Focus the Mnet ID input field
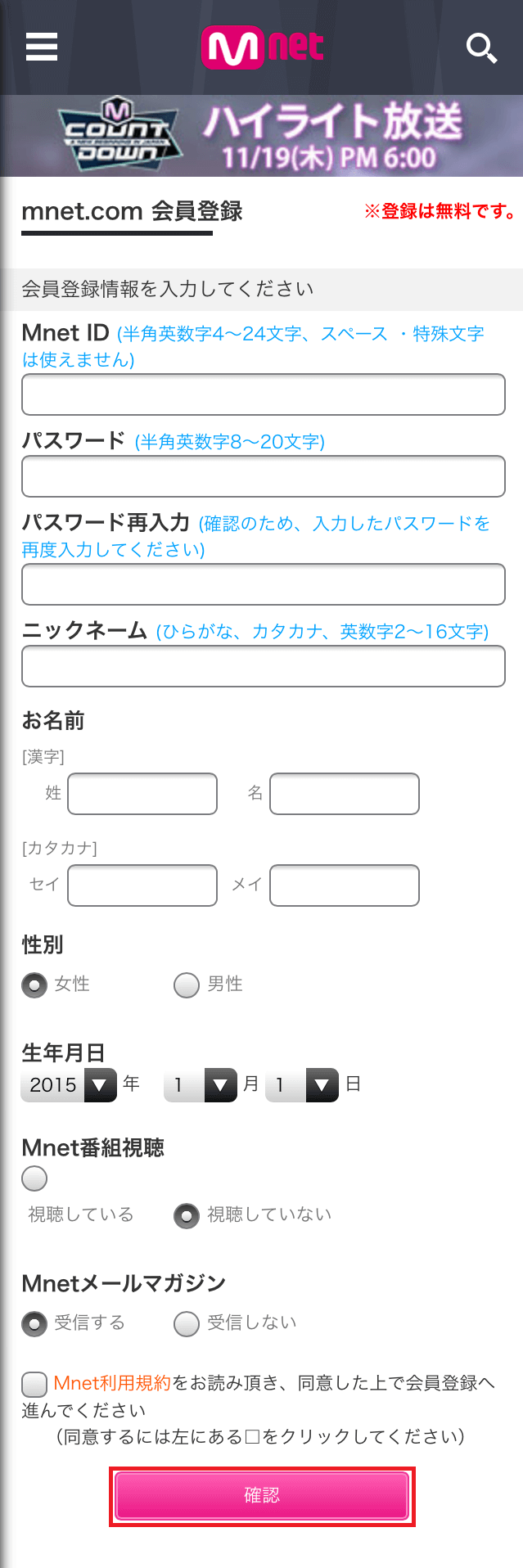This screenshot has width=523, height=1568. coord(263,394)
